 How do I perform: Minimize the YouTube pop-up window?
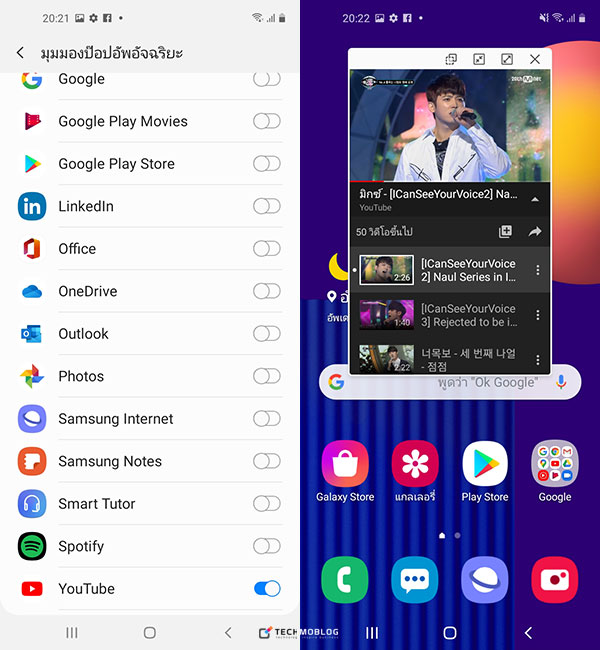coord(479,60)
